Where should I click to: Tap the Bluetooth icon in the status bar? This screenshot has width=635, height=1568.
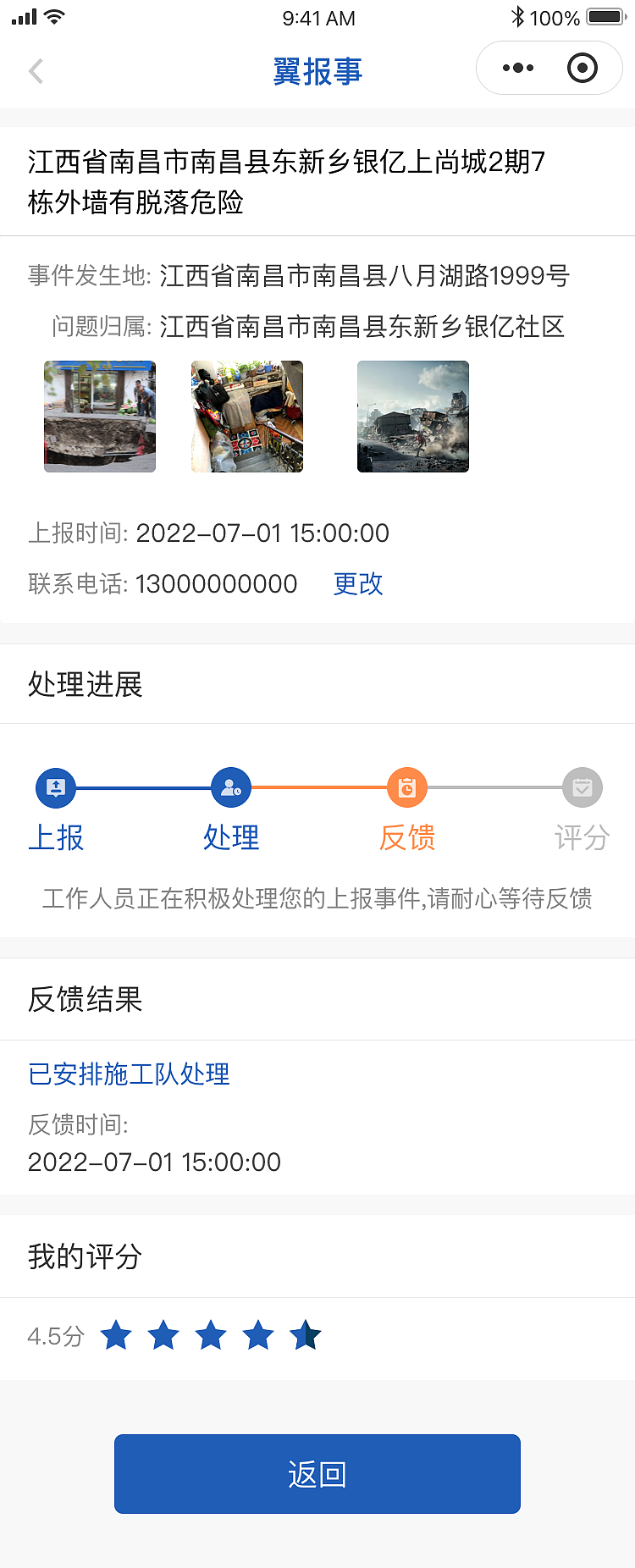[x=518, y=14]
